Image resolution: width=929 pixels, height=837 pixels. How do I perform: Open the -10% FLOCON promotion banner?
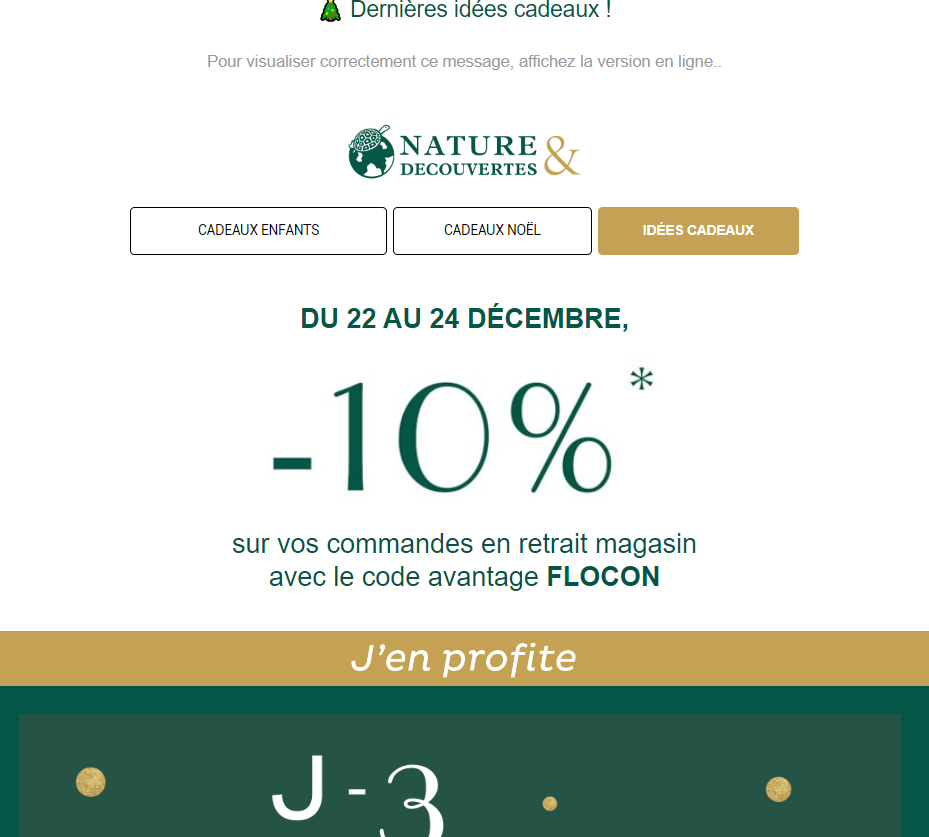[464, 440]
